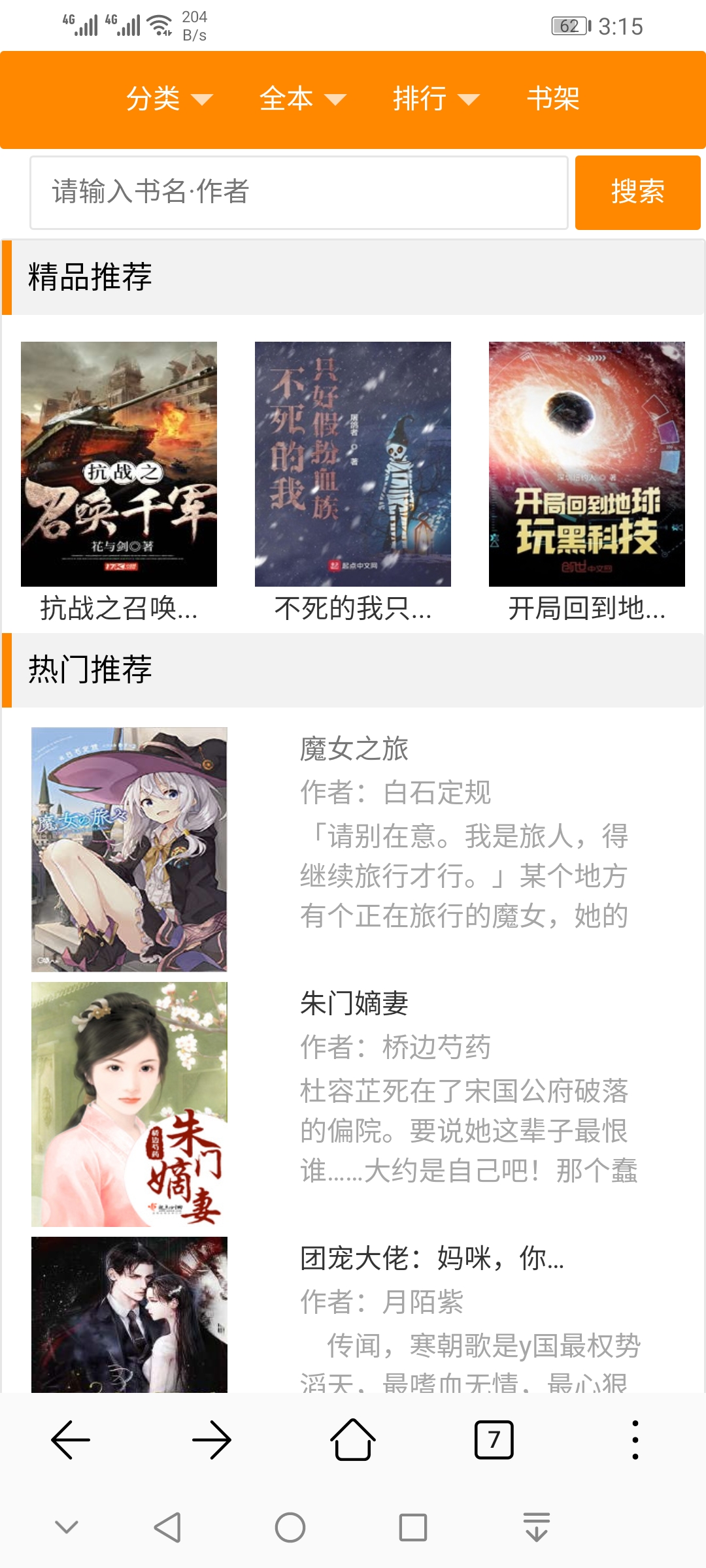Open the browser three-dot menu

pyautogui.click(x=635, y=1439)
